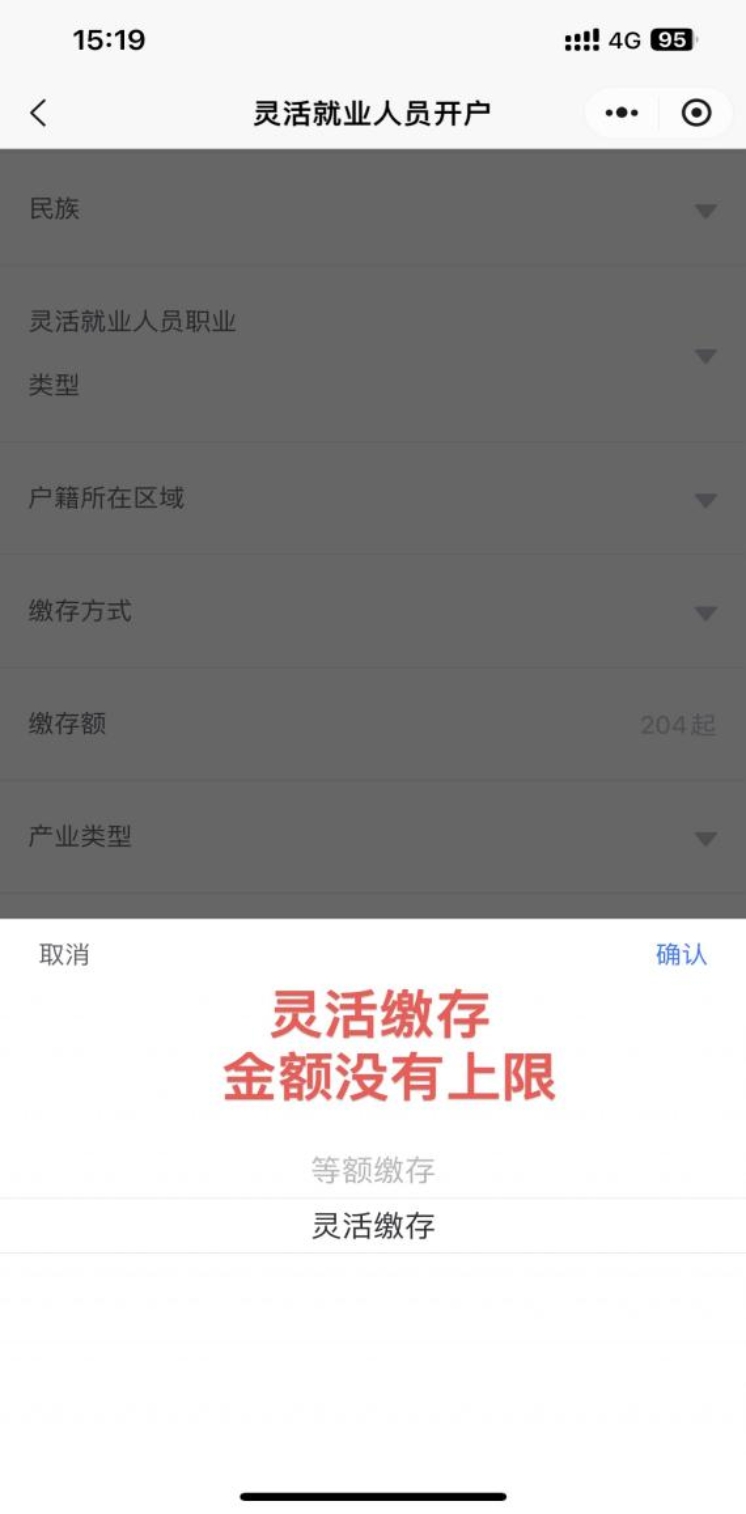Choose 等额缴存 in the picker
The width and height of the screenshot is (746, 1514).
[373, 1170]
